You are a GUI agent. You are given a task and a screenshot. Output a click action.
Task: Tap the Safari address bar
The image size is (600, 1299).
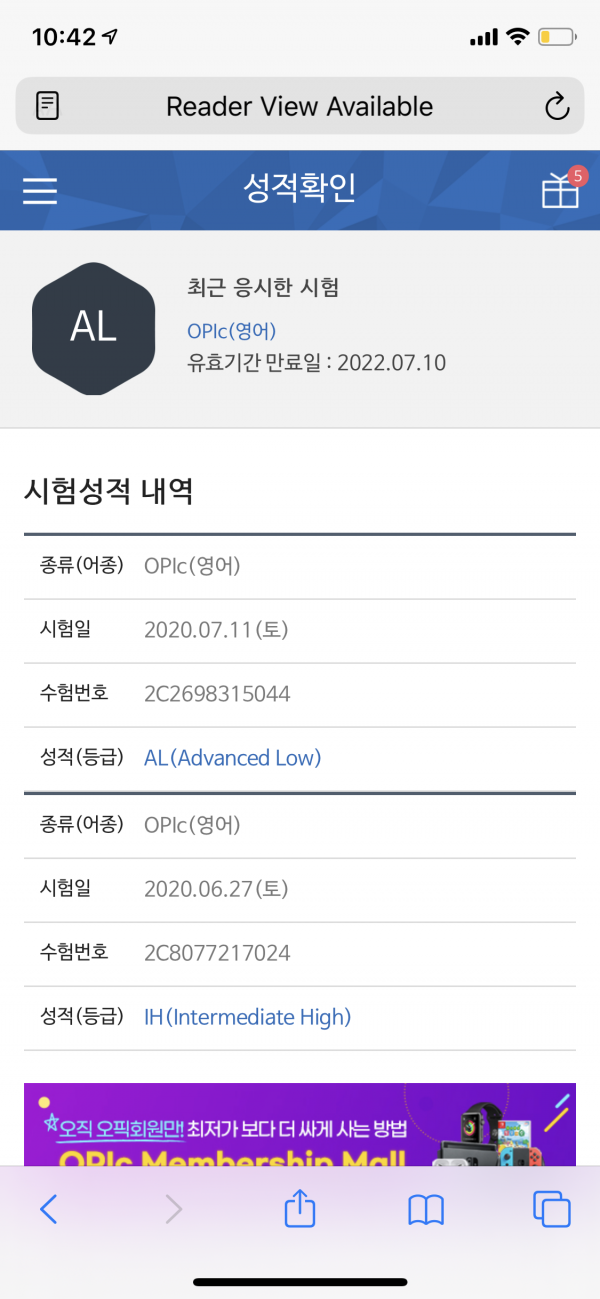[x=300, y=106]
